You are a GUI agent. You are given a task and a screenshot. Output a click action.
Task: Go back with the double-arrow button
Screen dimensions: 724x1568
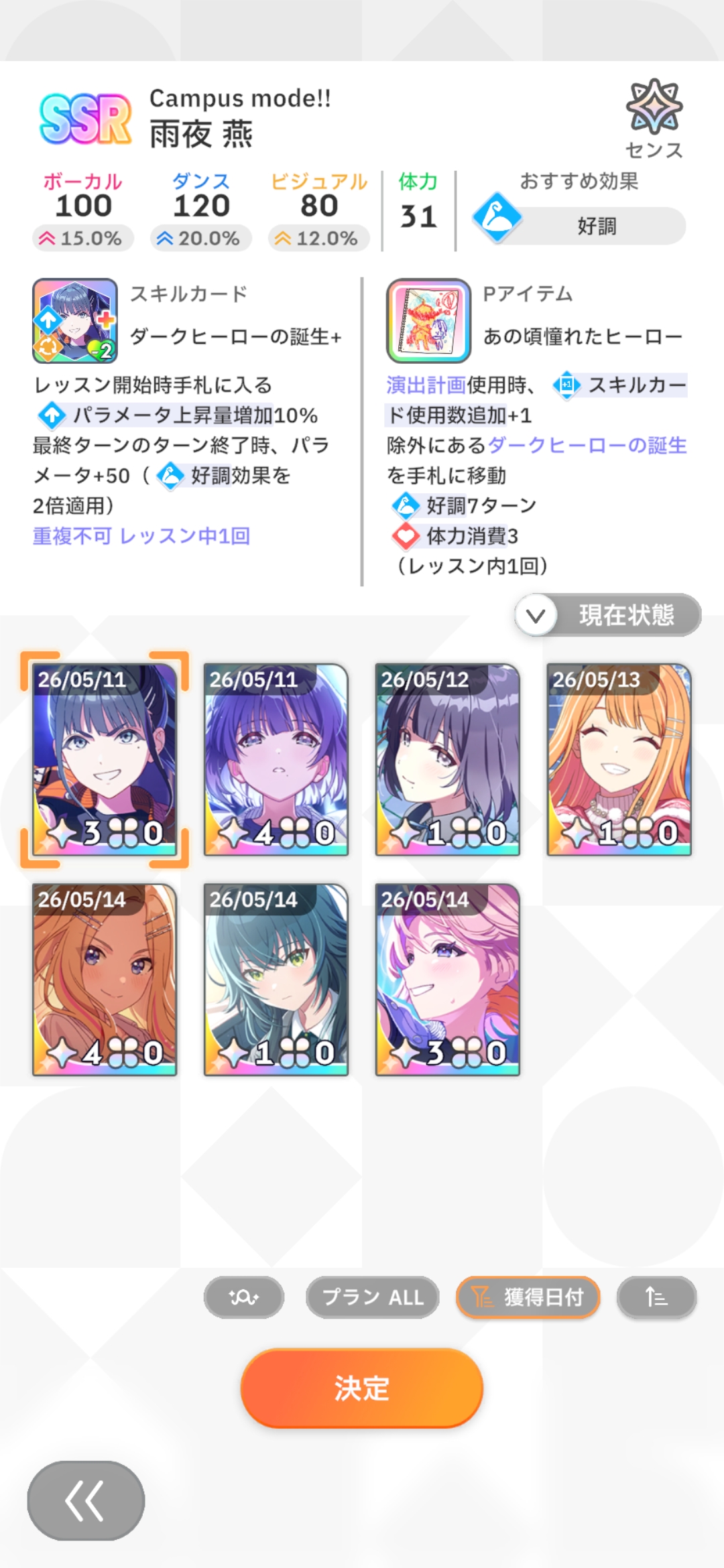click(86, 1500)
